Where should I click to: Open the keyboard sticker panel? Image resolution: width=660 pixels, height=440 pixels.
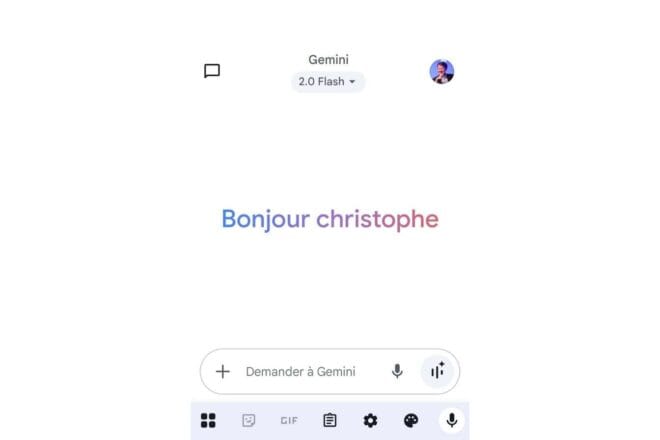tap(249, 420)
